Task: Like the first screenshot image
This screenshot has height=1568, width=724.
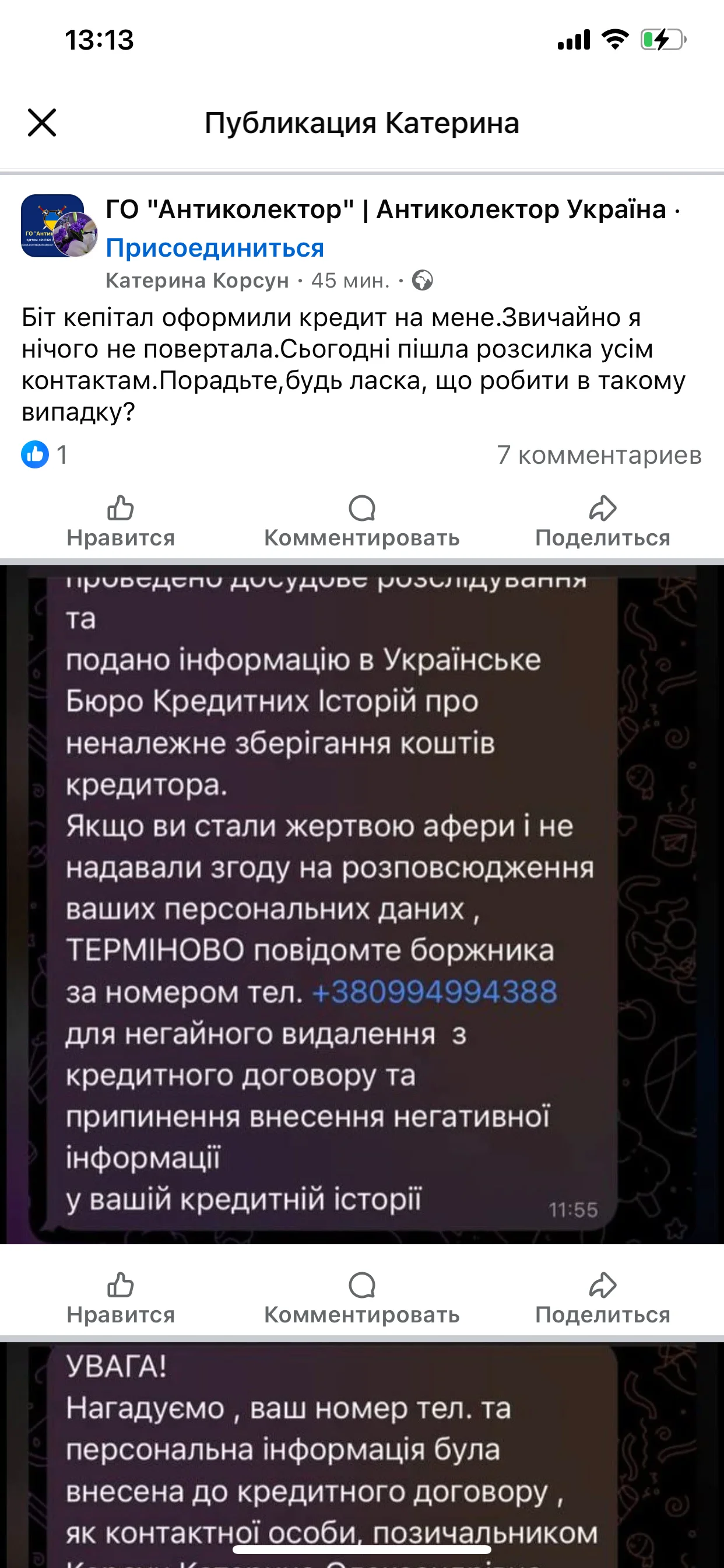Action: pyautogui.click(x=121, y=1299)
